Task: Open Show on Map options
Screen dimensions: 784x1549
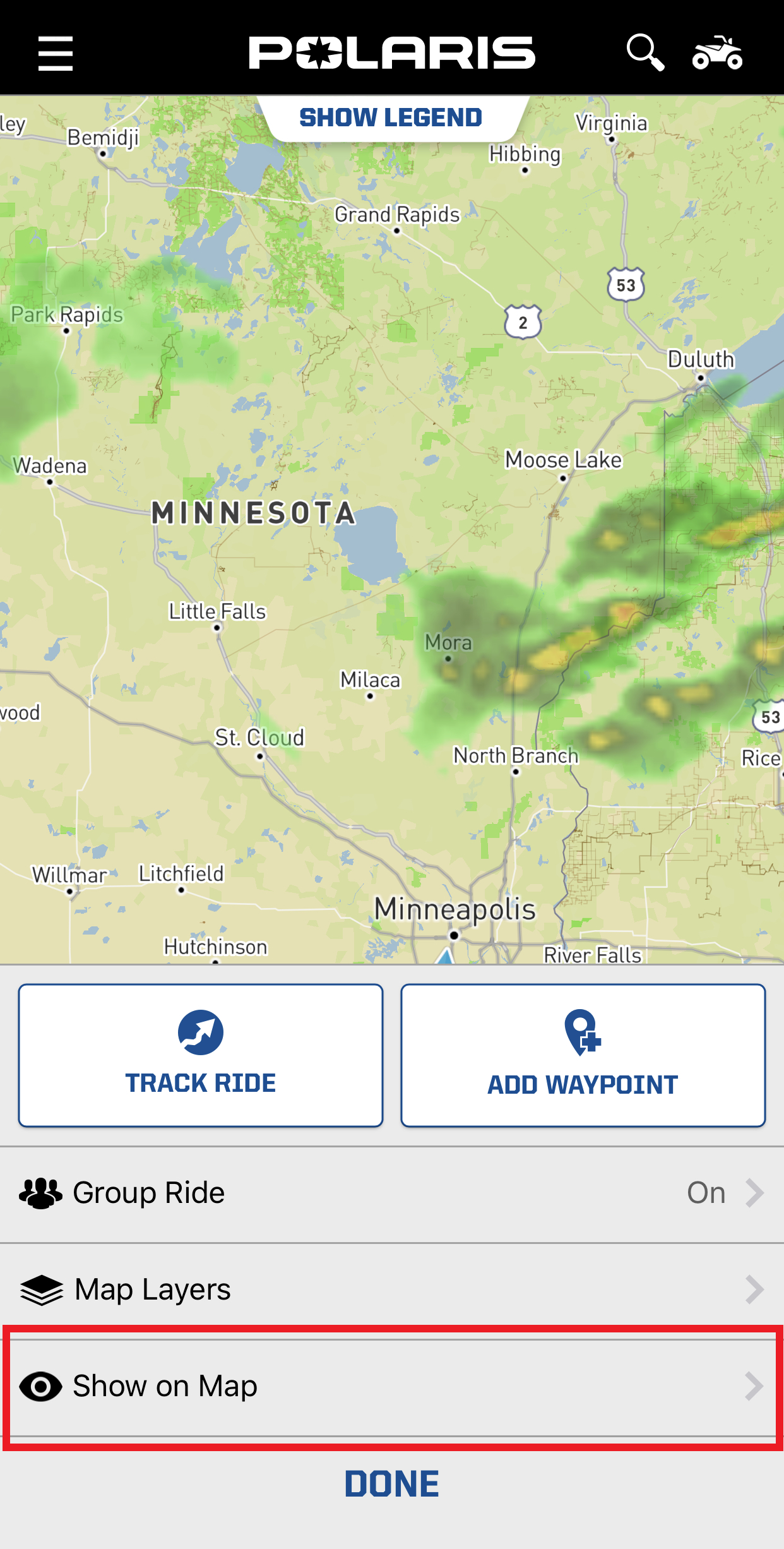Action: pyautogui.click(x=391, y=1386)
